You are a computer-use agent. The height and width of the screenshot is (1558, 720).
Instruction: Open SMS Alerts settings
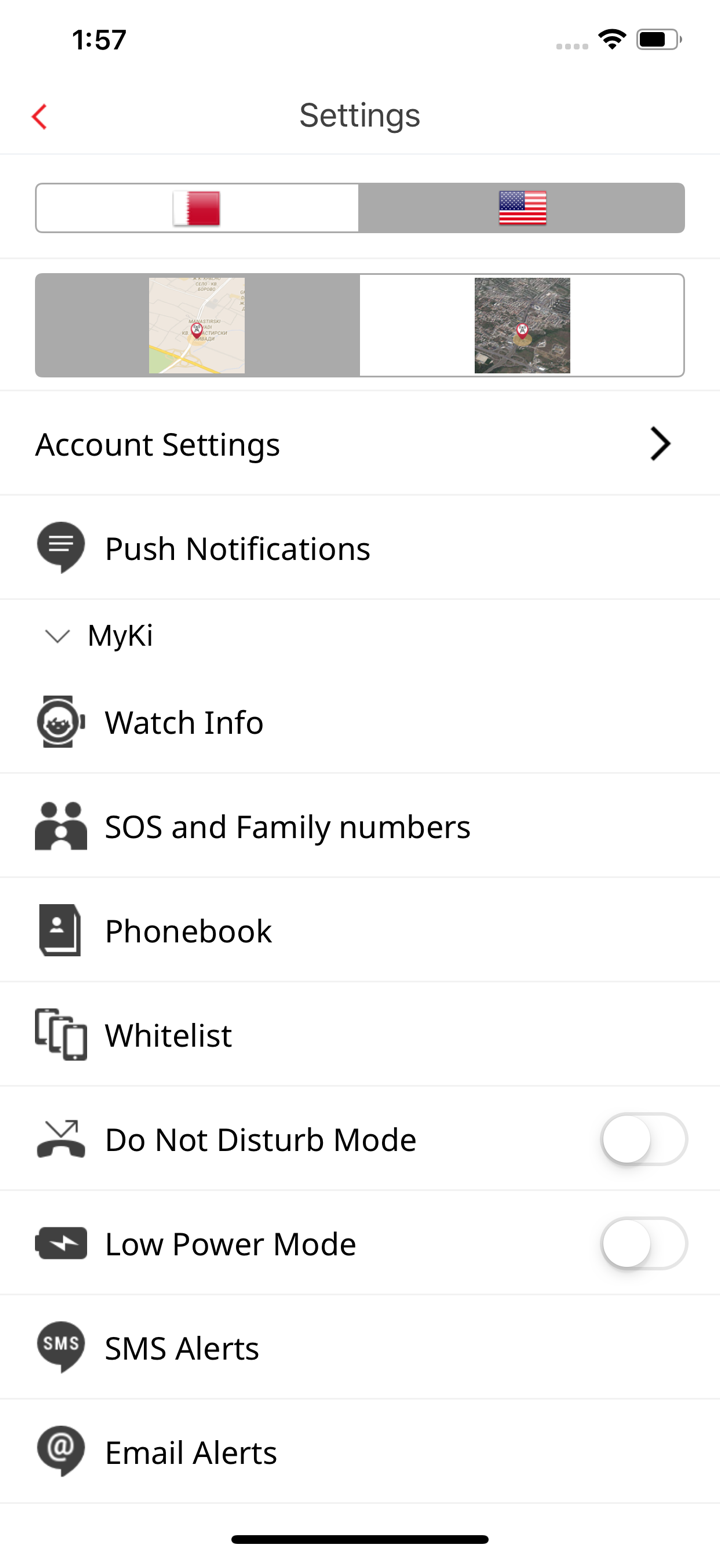(x=181, y=1347)
